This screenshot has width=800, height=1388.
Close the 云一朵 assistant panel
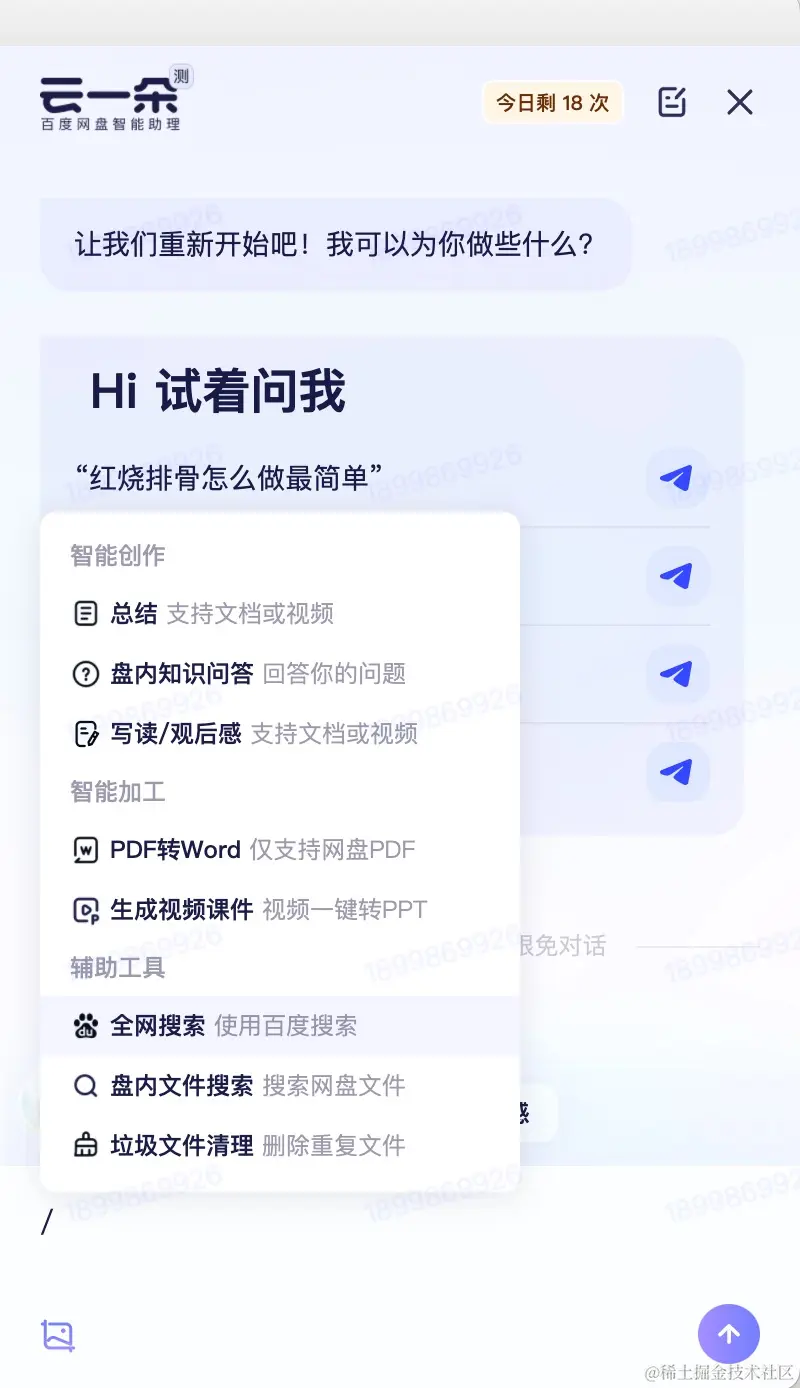click(739, 102)
